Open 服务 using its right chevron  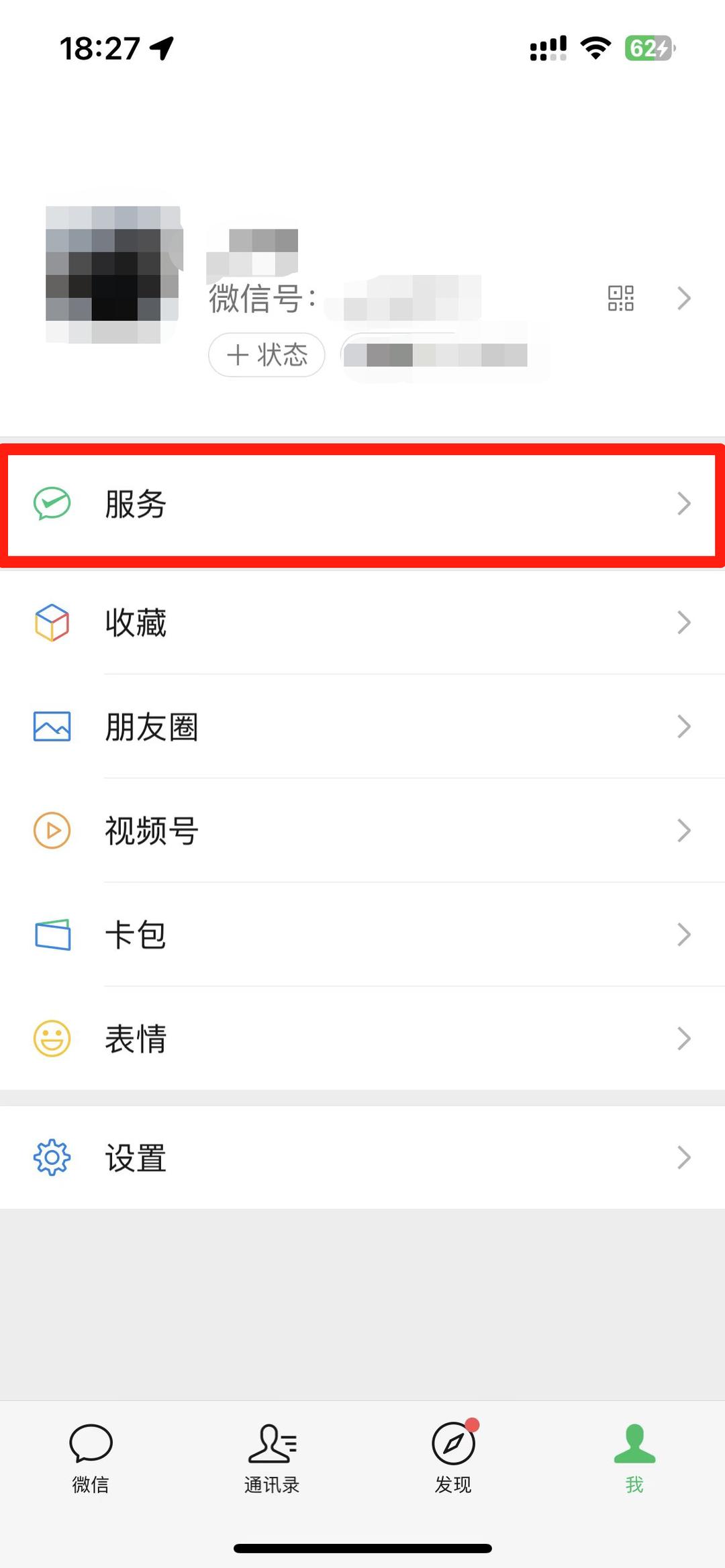683,503
